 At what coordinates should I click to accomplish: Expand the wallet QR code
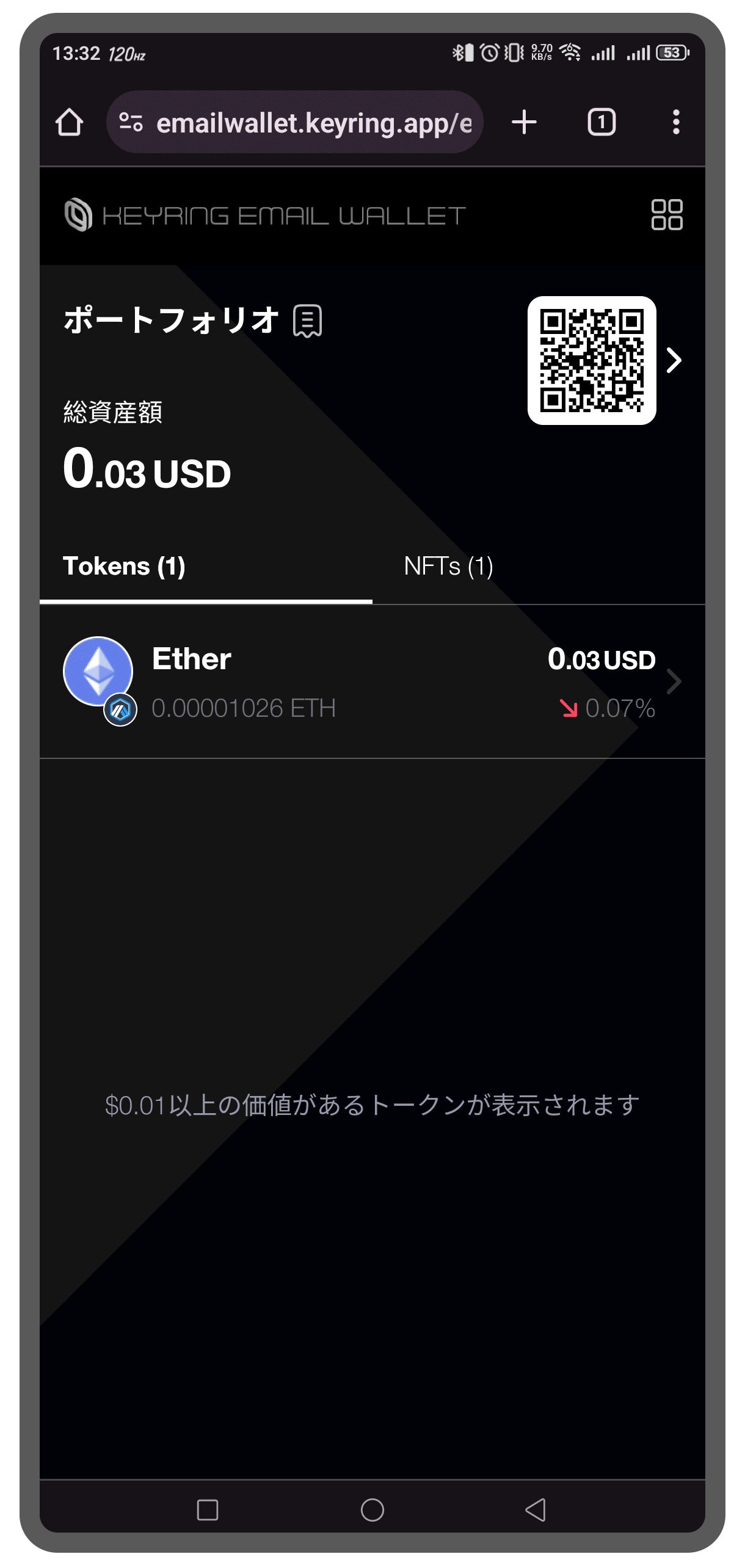coord(592,360)
